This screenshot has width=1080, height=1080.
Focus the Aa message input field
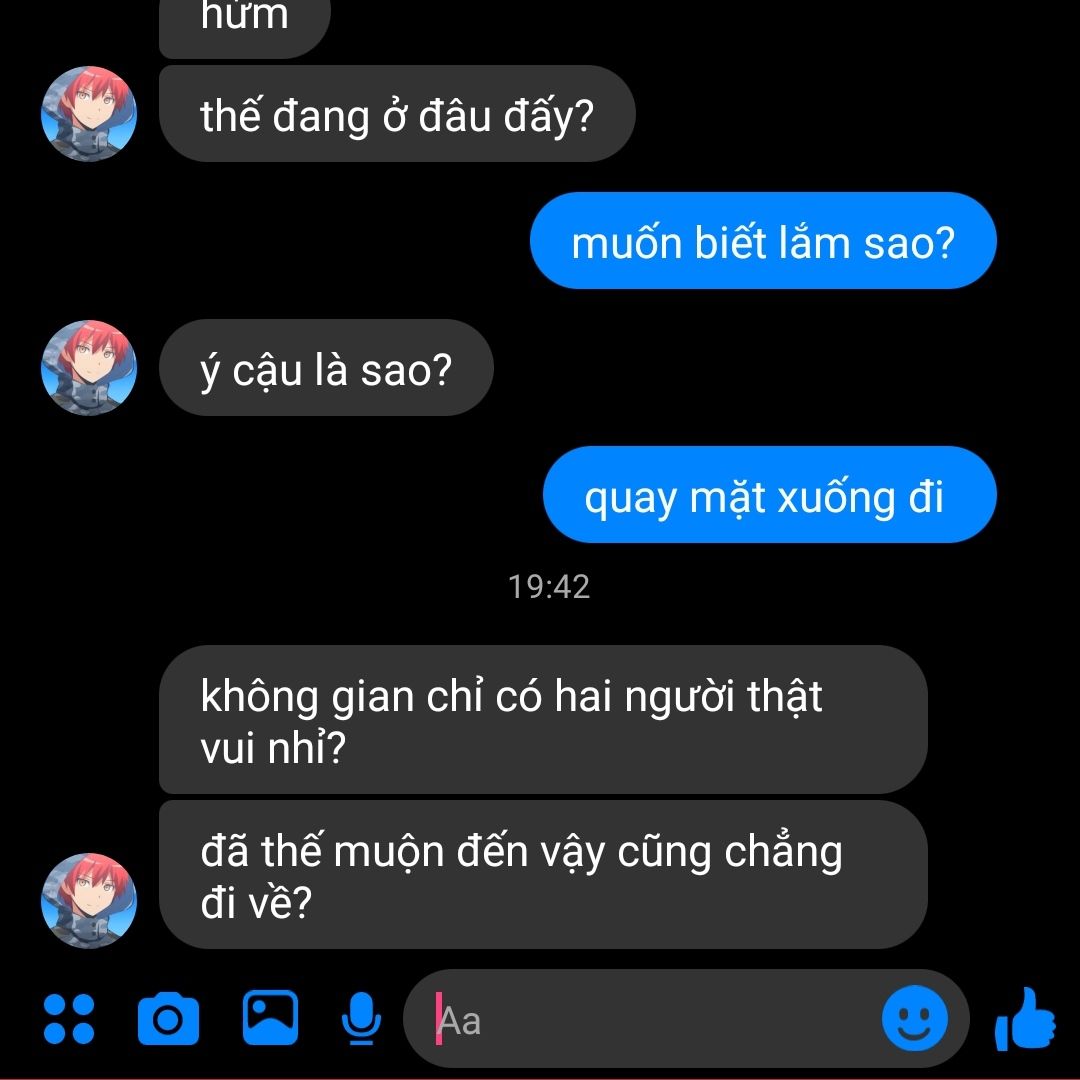pos(640,1021)
